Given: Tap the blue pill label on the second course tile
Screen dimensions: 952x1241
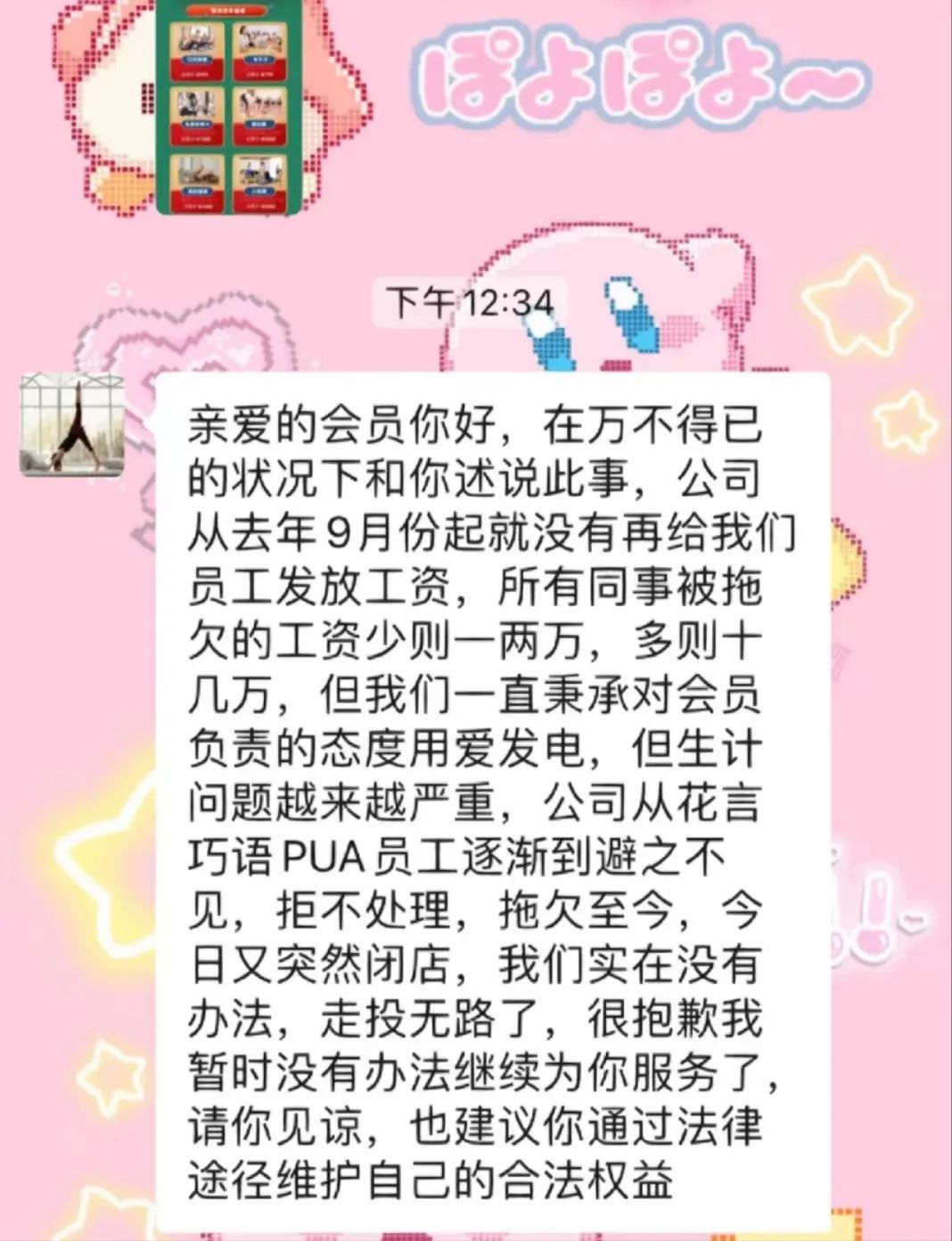Looking at the screenshot, I should (x=259, y=60).
